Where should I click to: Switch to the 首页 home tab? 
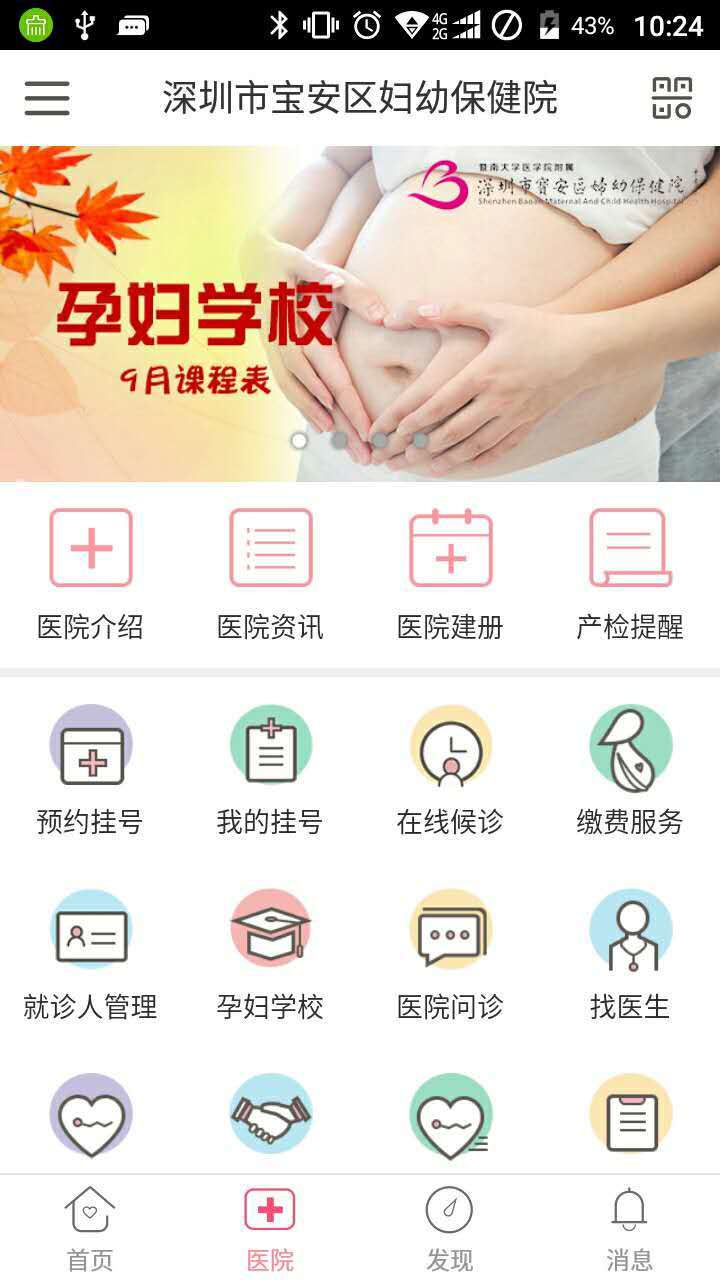(90, 1228)
